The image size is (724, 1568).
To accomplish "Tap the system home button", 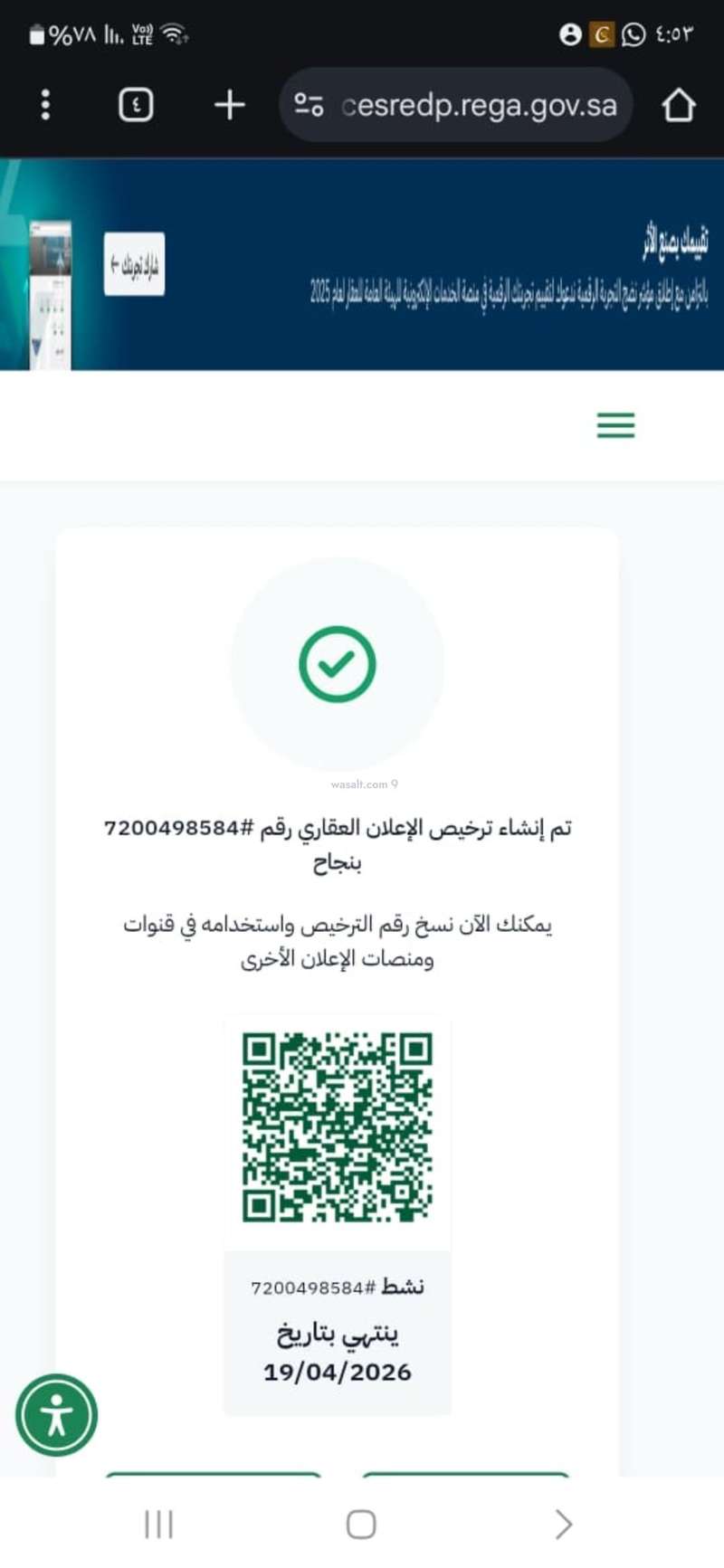I will [361, 1525].
